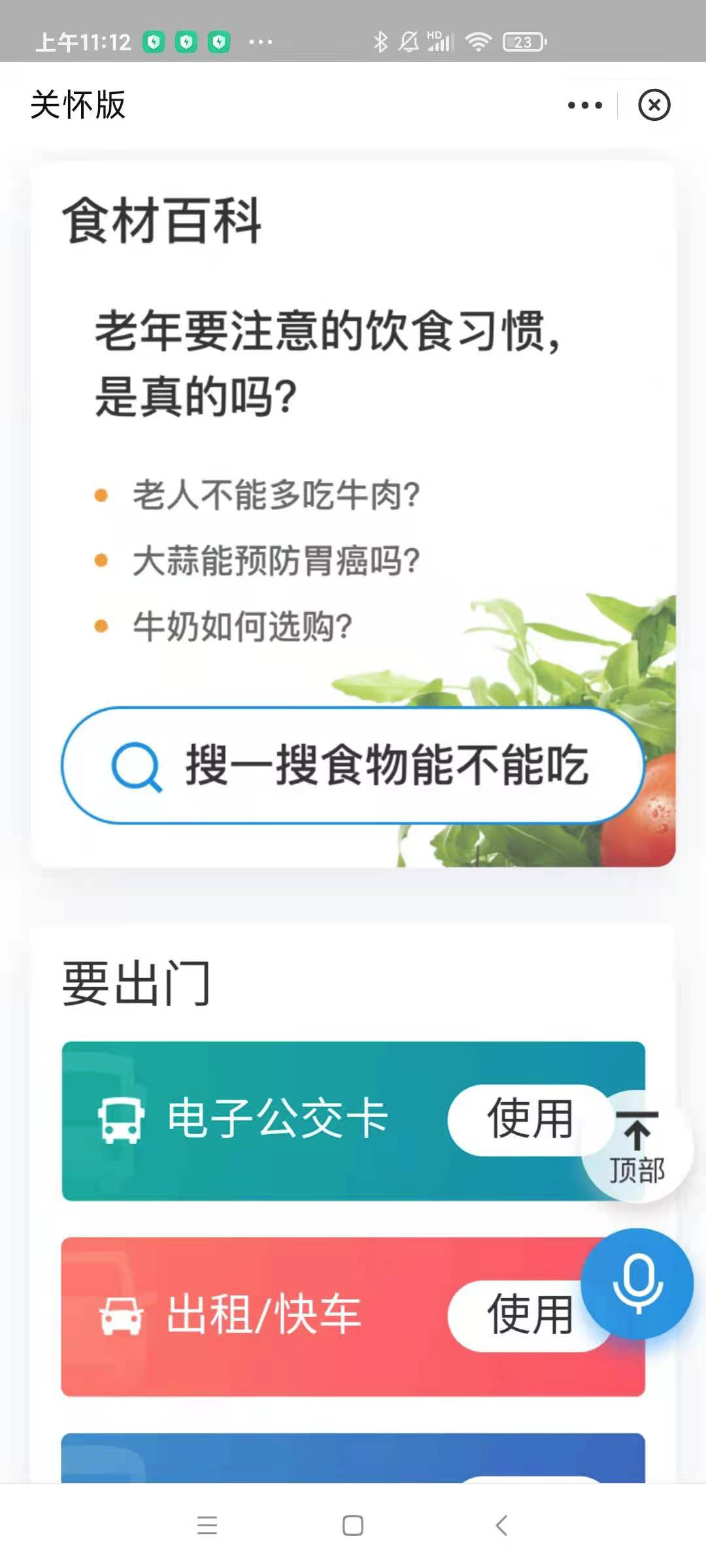View the 牛奶如何选购? guide

pos(242,627)
